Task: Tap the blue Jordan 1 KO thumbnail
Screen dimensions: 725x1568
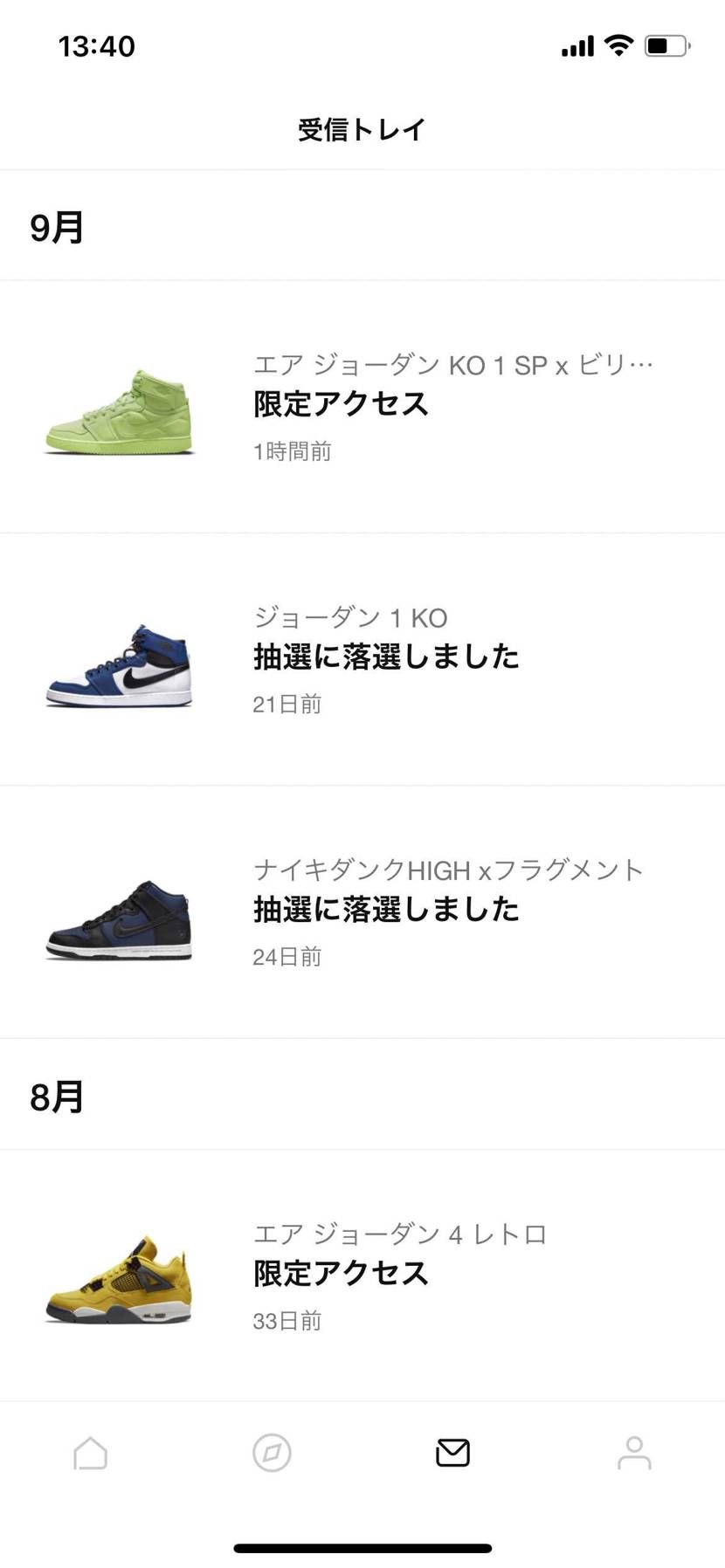Action: 119,659
